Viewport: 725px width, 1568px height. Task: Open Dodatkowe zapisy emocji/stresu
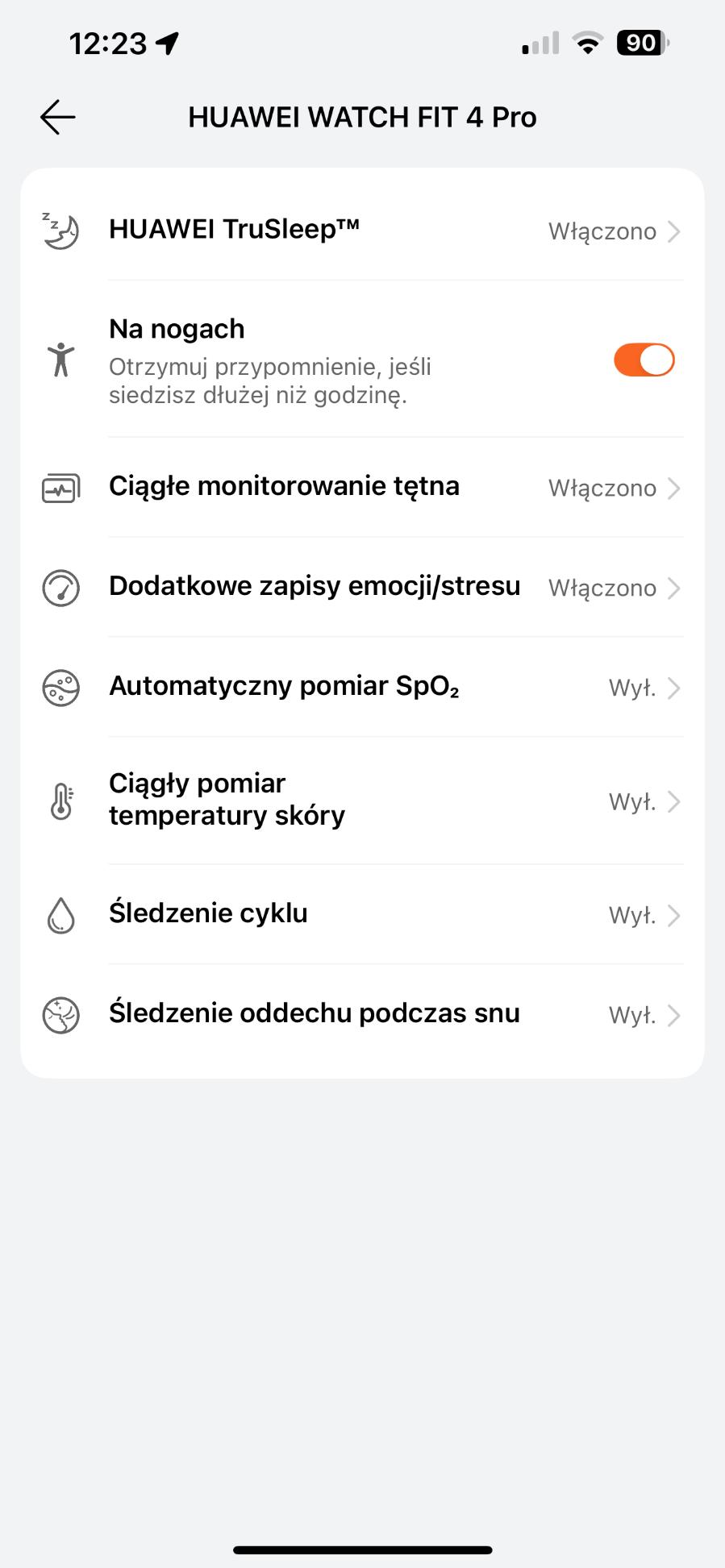tap(362, 587)
